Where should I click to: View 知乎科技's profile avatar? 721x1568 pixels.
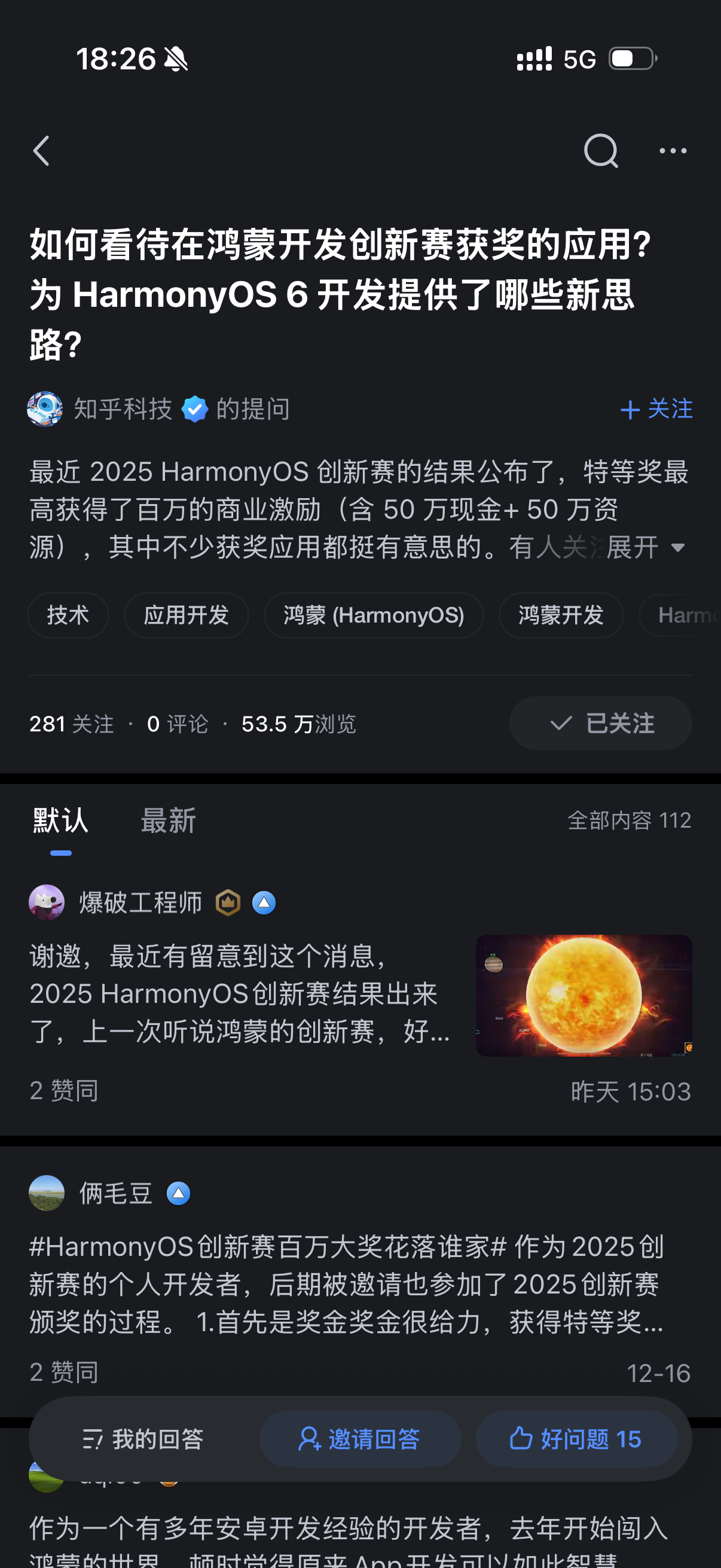click(45, 409)
